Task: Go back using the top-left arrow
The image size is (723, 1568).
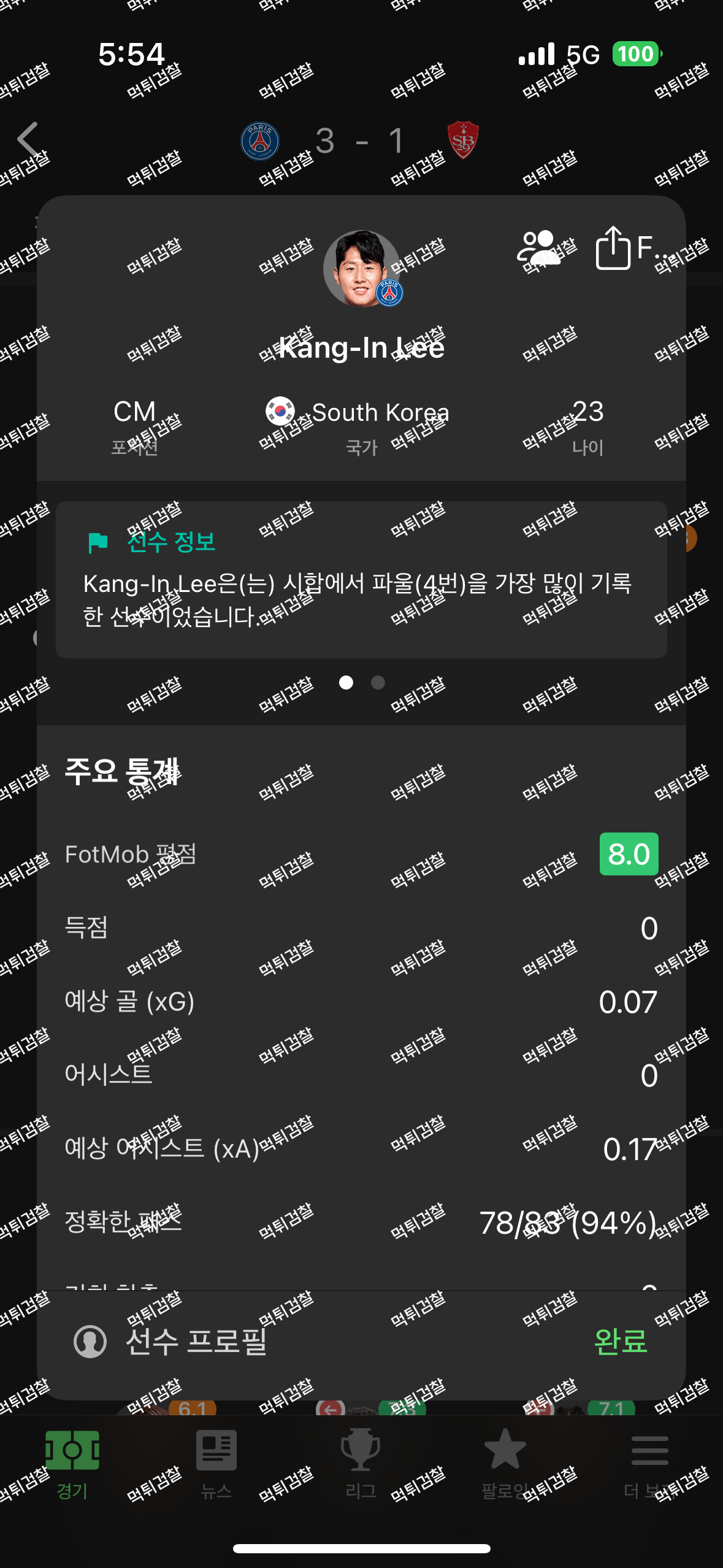Action: (x=28, y=139)
